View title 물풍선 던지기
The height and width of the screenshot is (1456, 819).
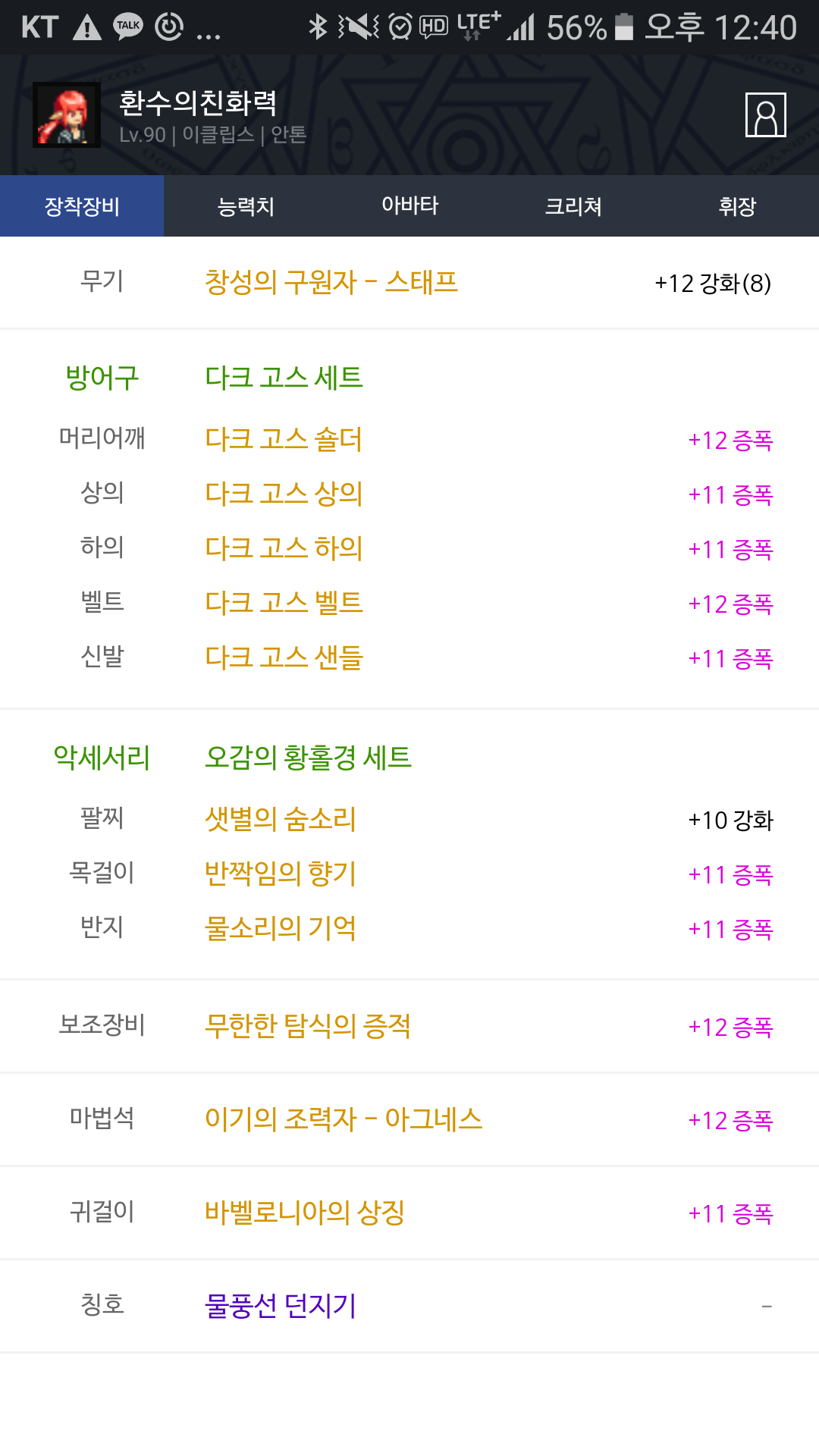(281, 1306)
